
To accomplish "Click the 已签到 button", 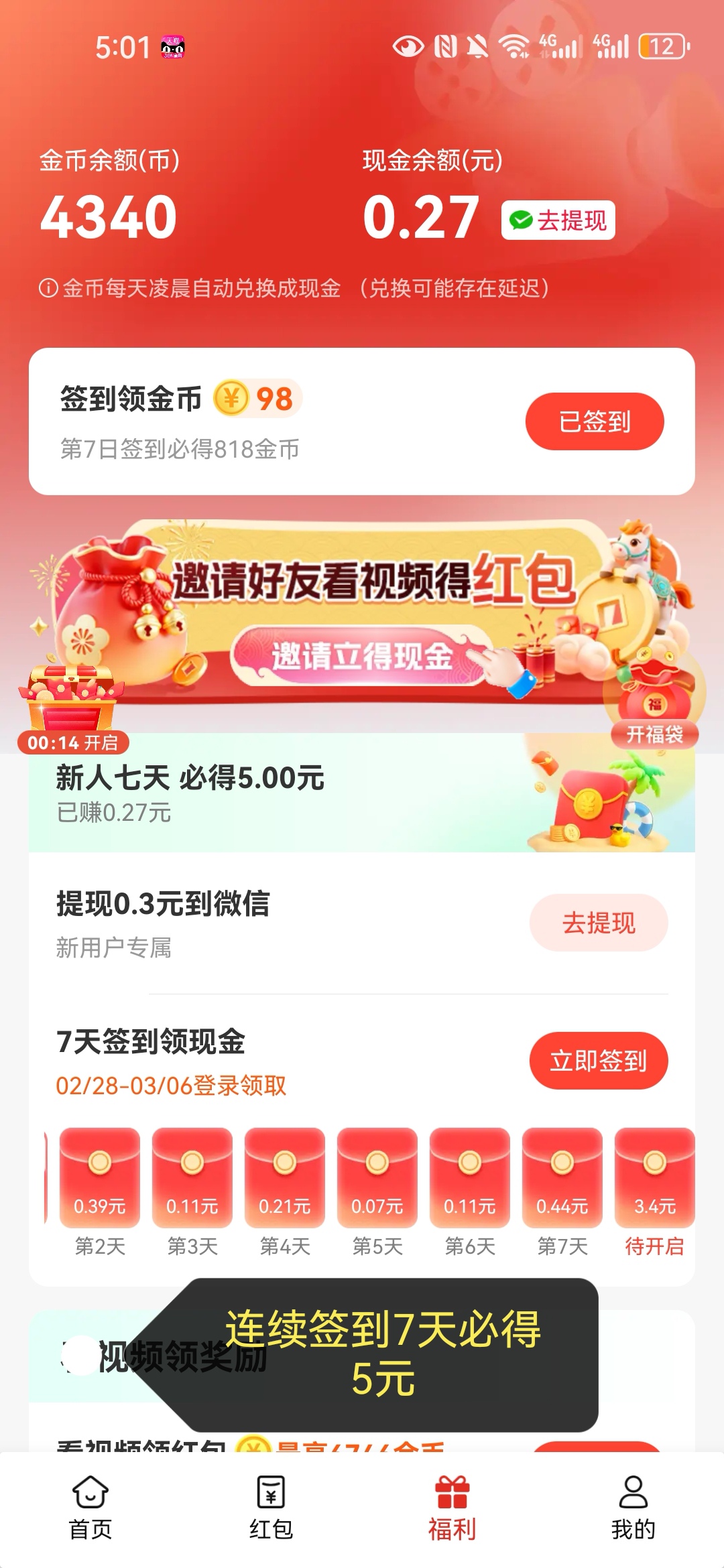I will coord(595,419).
